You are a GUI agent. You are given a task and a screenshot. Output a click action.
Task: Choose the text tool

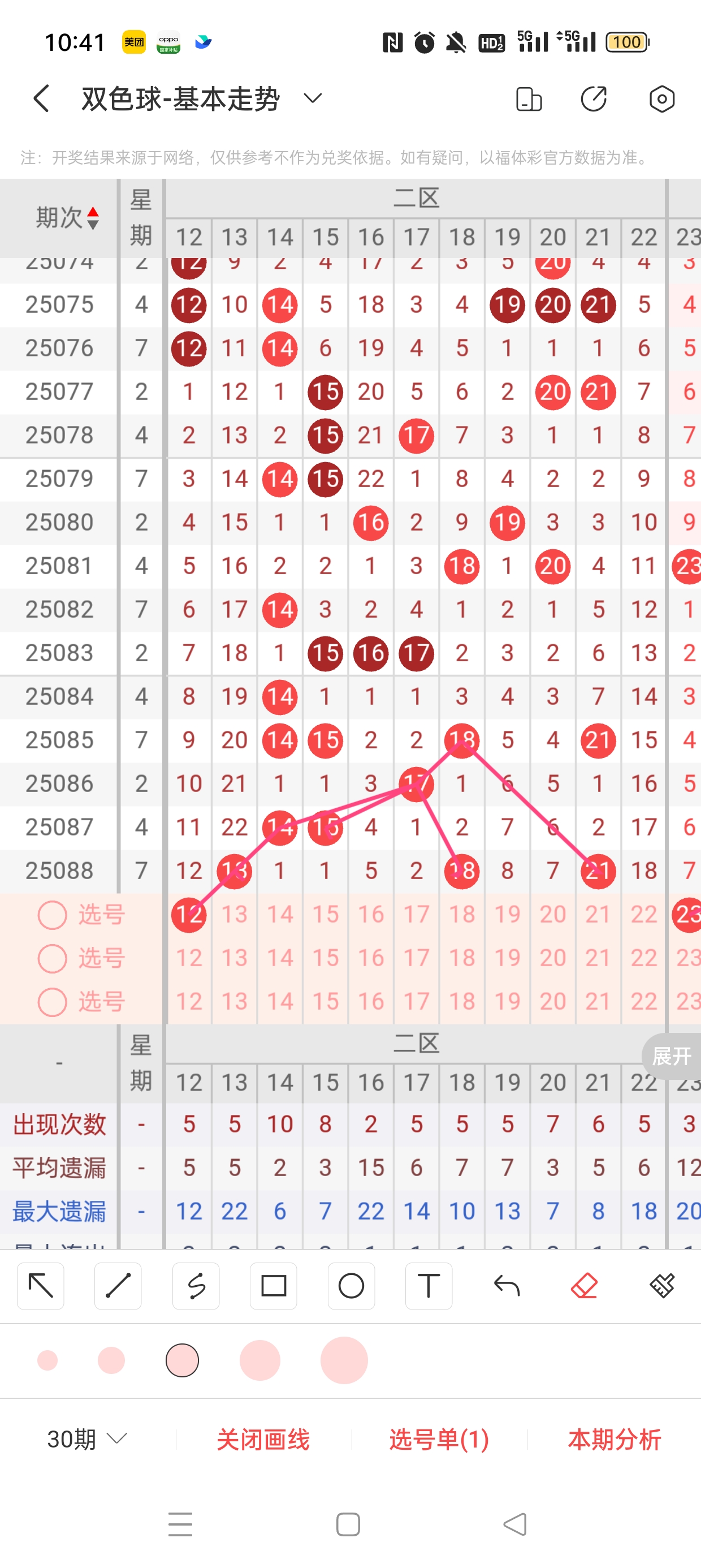429,1286
